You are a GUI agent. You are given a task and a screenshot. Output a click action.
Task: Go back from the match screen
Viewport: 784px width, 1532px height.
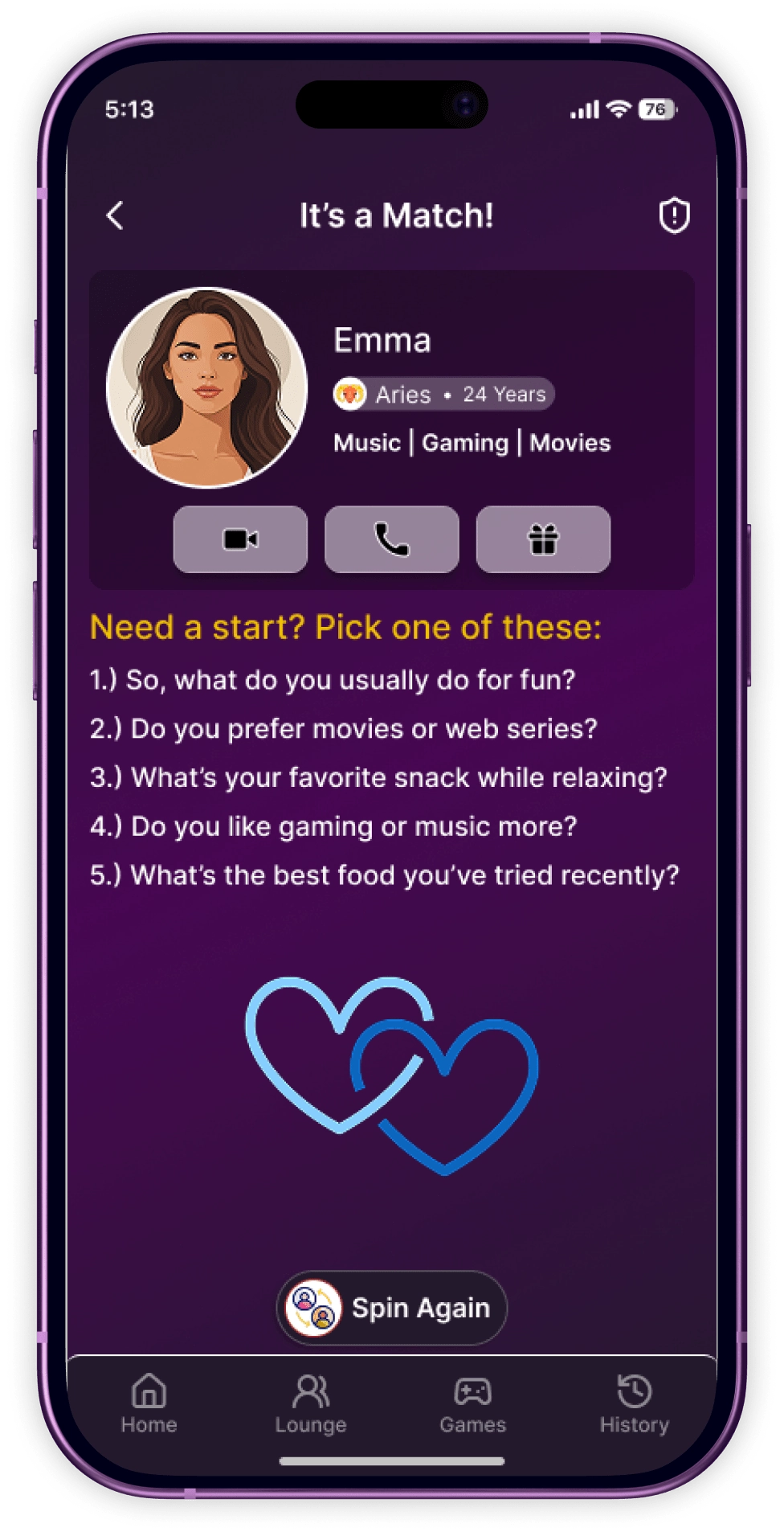point(116,215)
